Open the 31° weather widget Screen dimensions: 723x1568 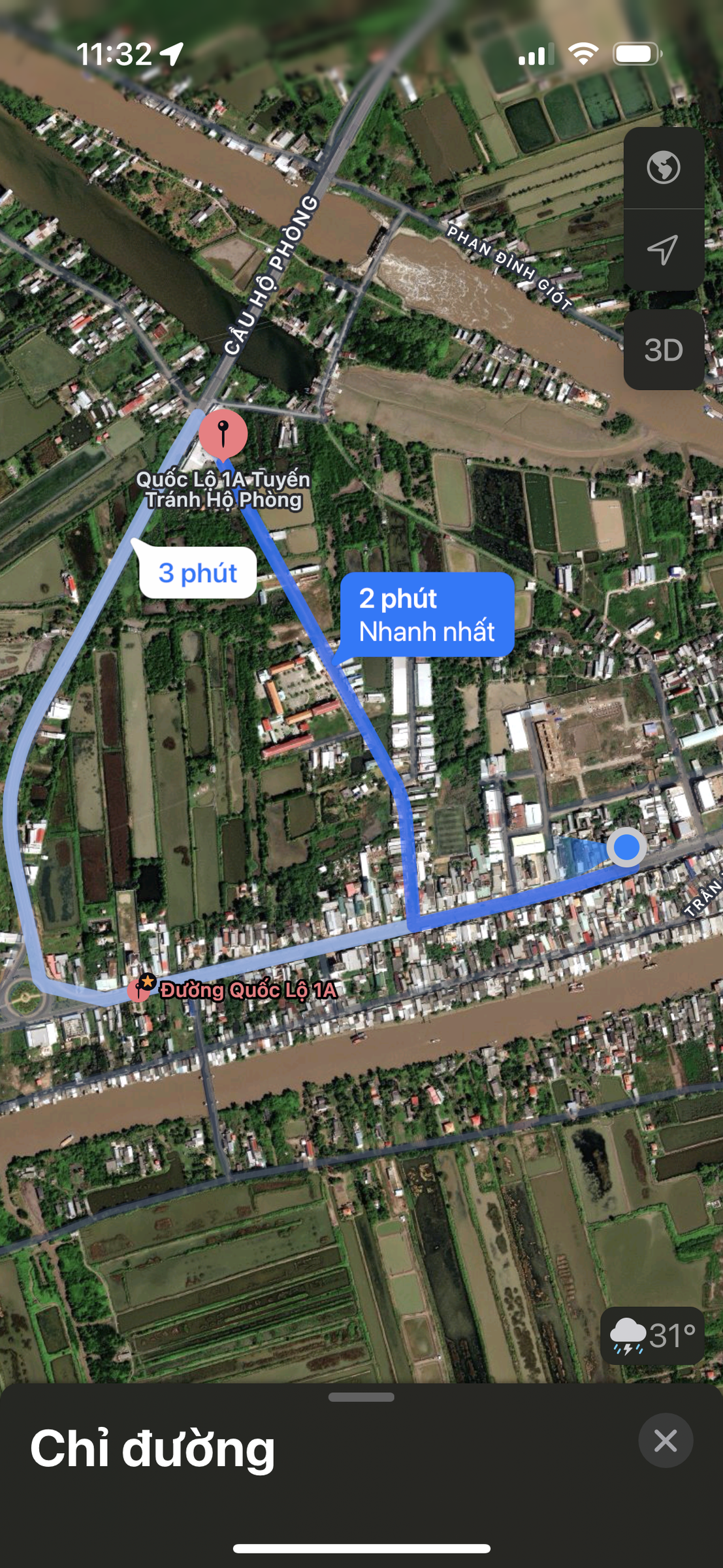tap(652, 1335)
